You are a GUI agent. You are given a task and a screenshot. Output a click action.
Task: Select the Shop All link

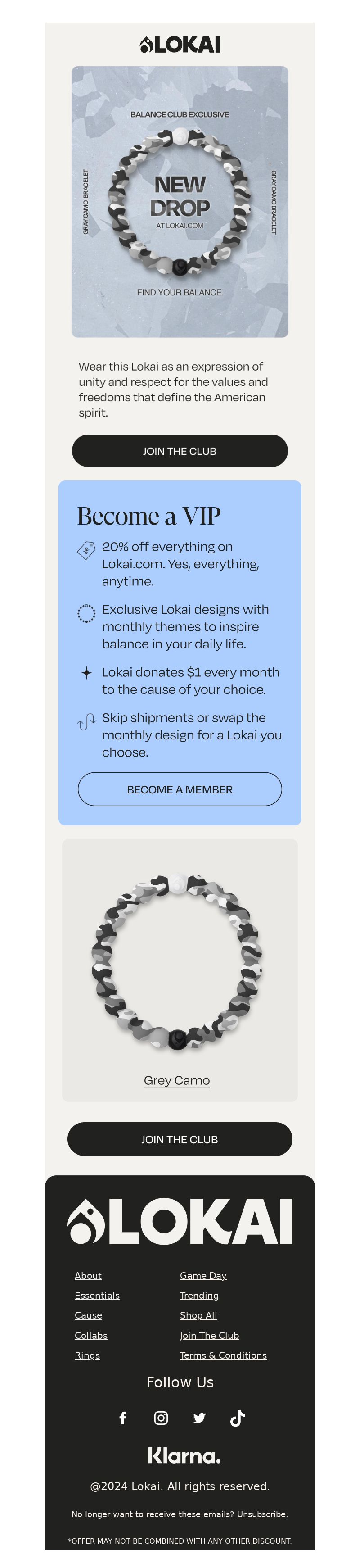pyautogui.click(x=198, y=1315)
